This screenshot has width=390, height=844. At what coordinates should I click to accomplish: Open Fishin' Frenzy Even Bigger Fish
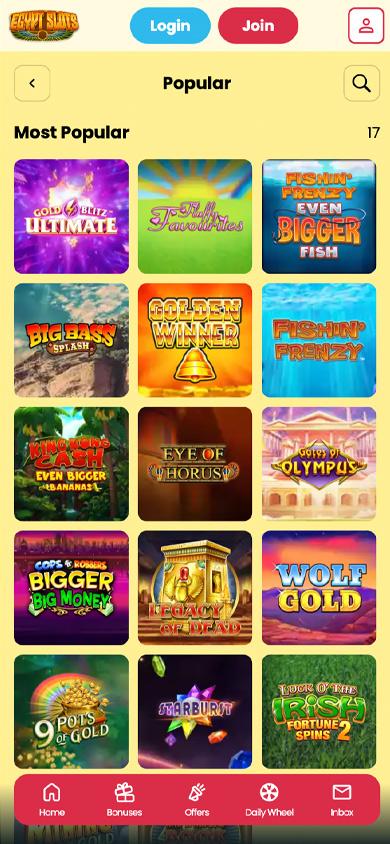pos(319,216)
